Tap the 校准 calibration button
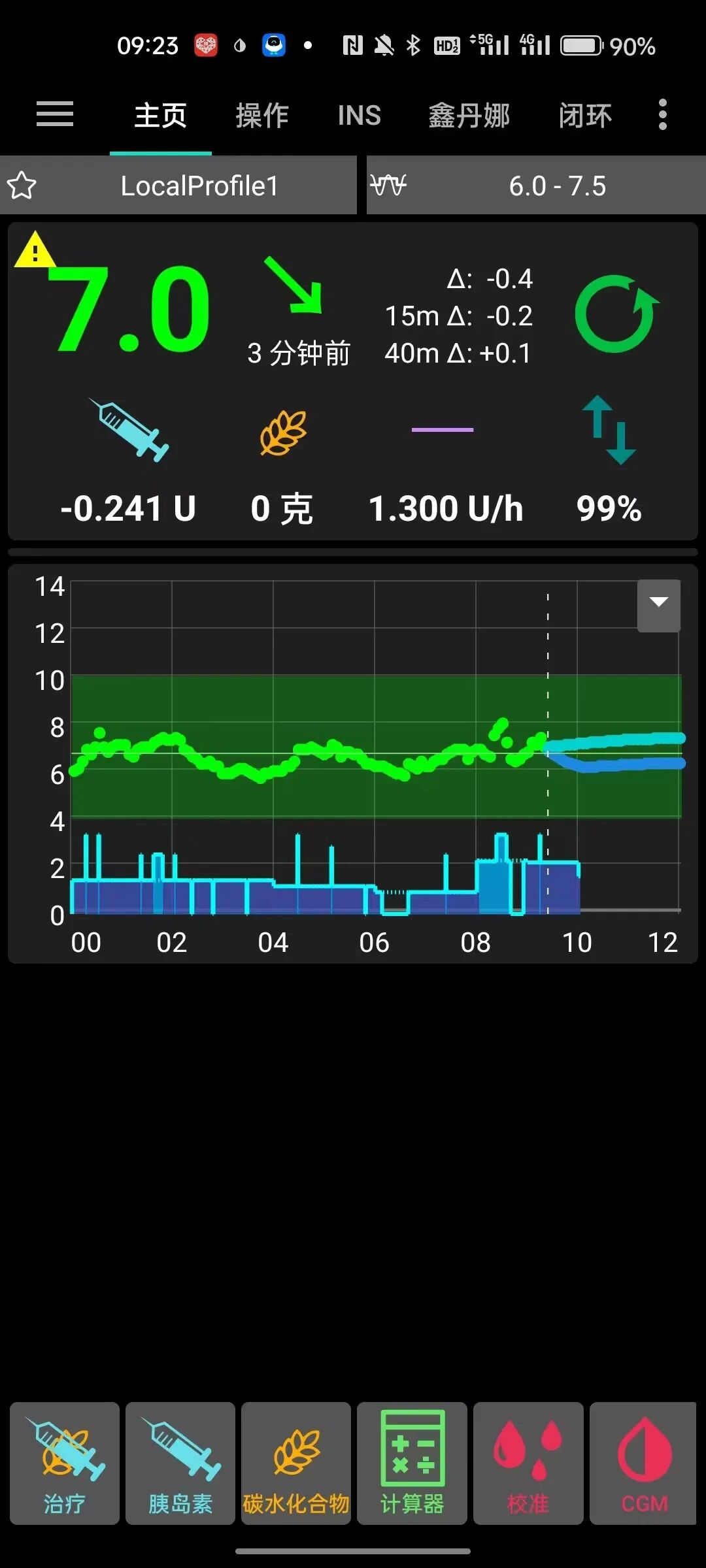 point(528,1463)
